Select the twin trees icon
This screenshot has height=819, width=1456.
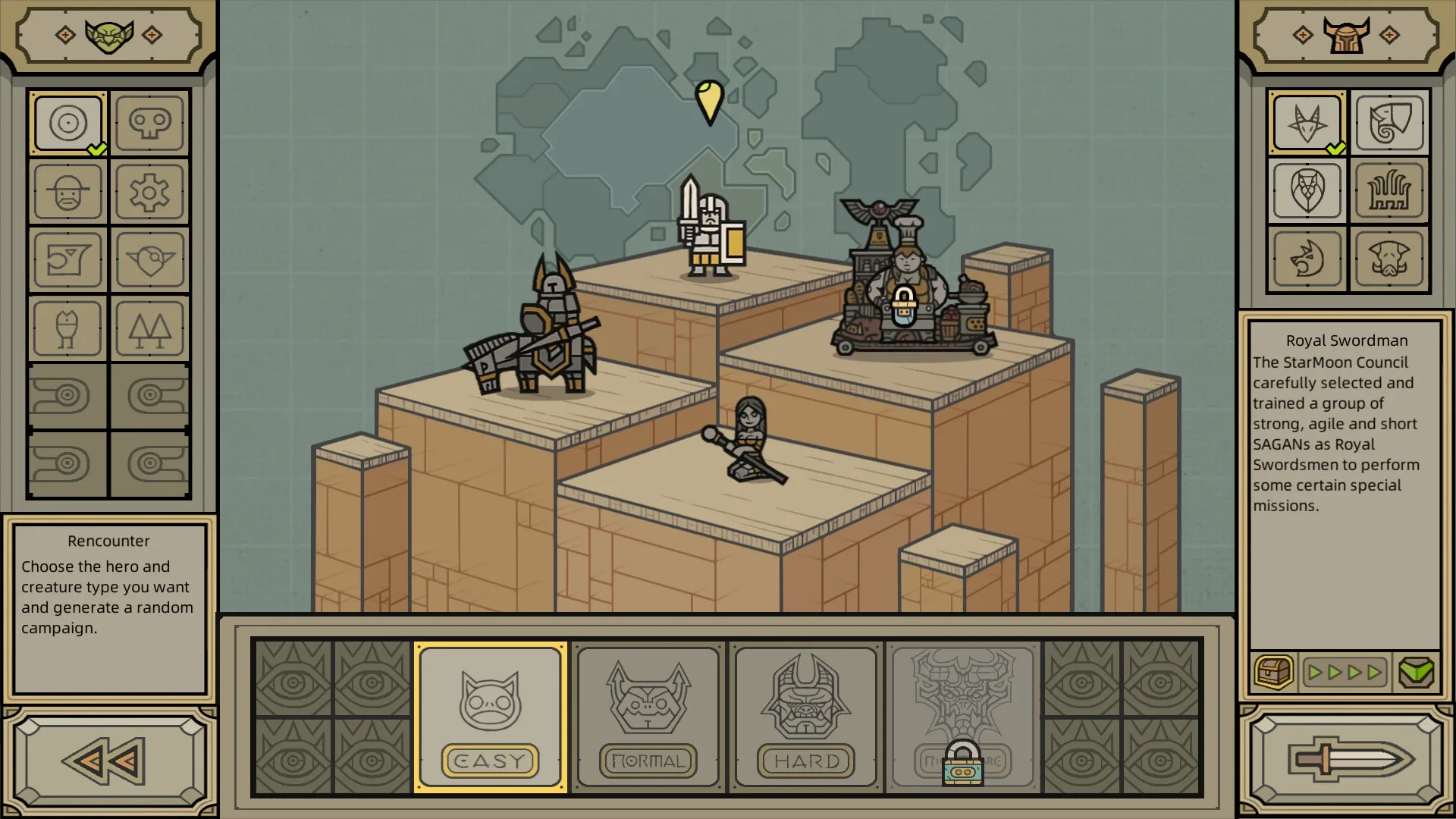pos(150,329)
